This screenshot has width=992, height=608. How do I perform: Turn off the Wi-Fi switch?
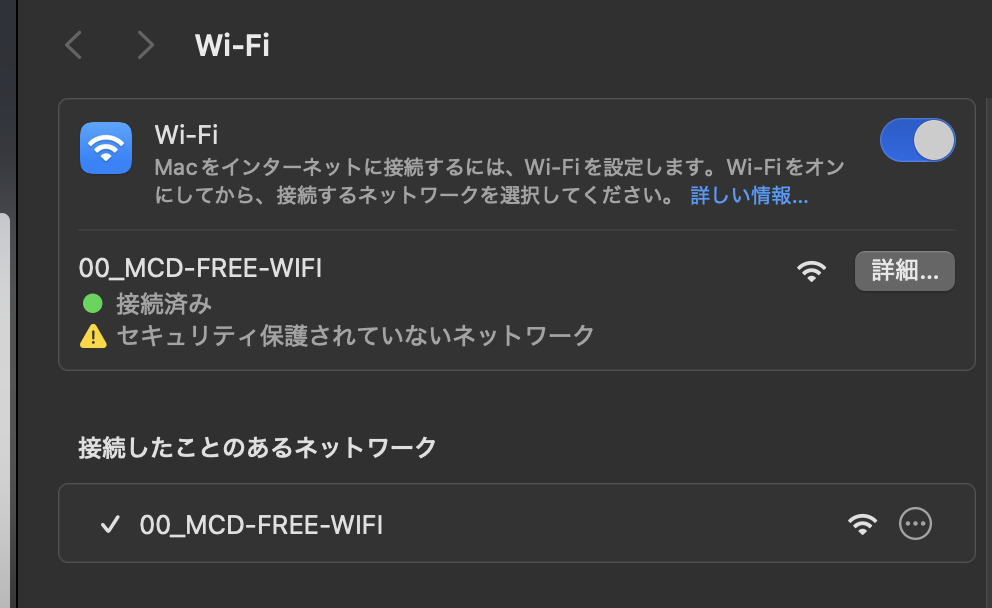[x=917, y=140]
